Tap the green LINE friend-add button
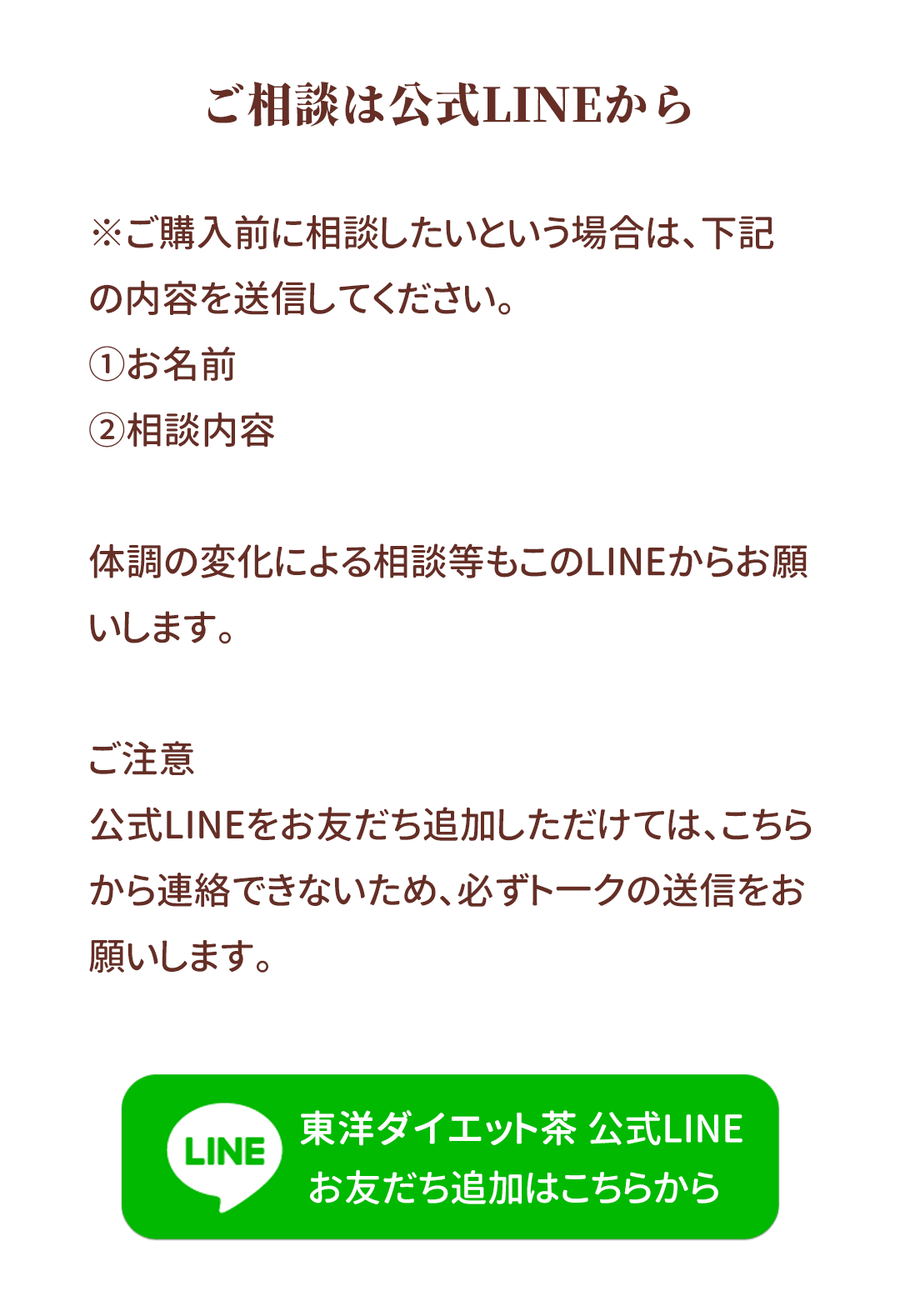The image size is (900, 1316). 450,1156
